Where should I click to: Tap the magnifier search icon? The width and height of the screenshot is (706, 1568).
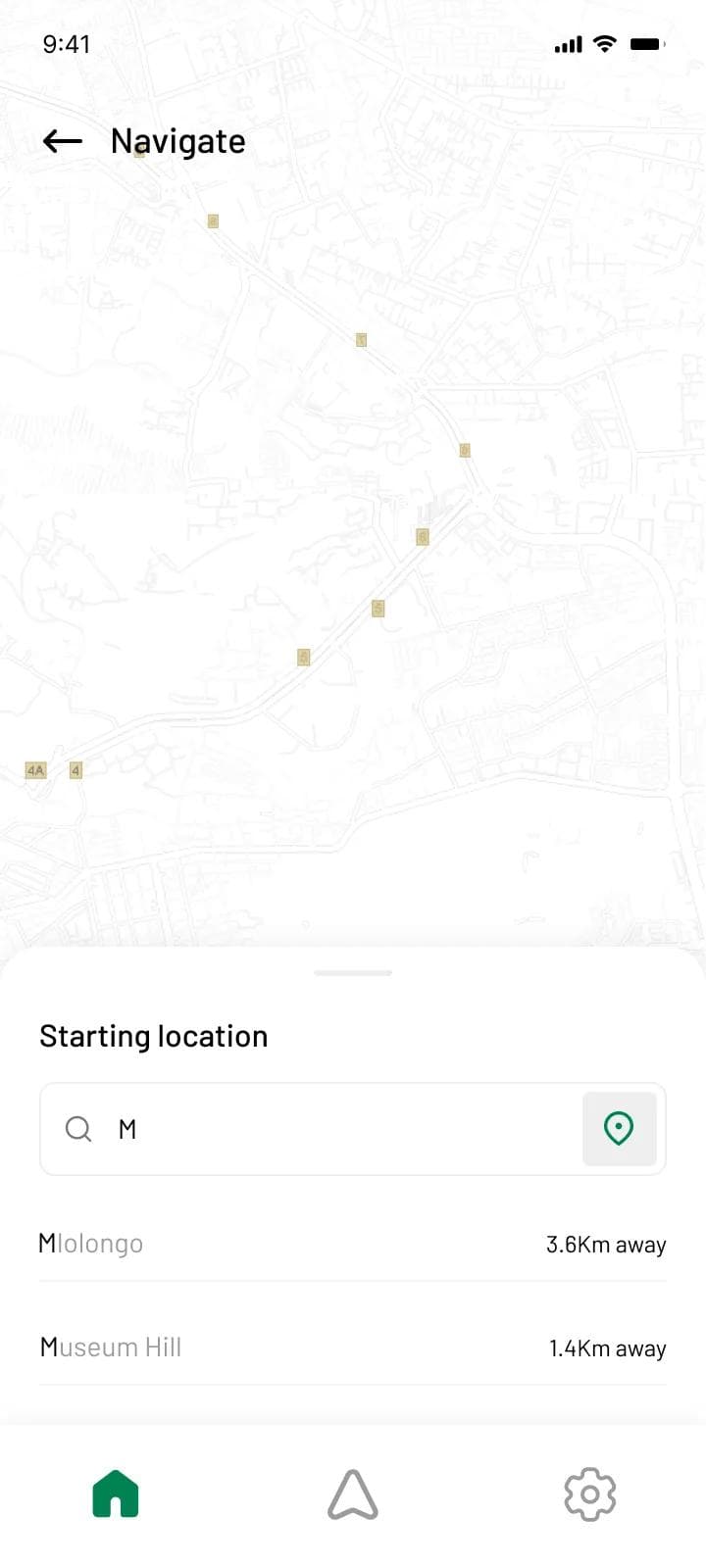(x=78, y=1129)
